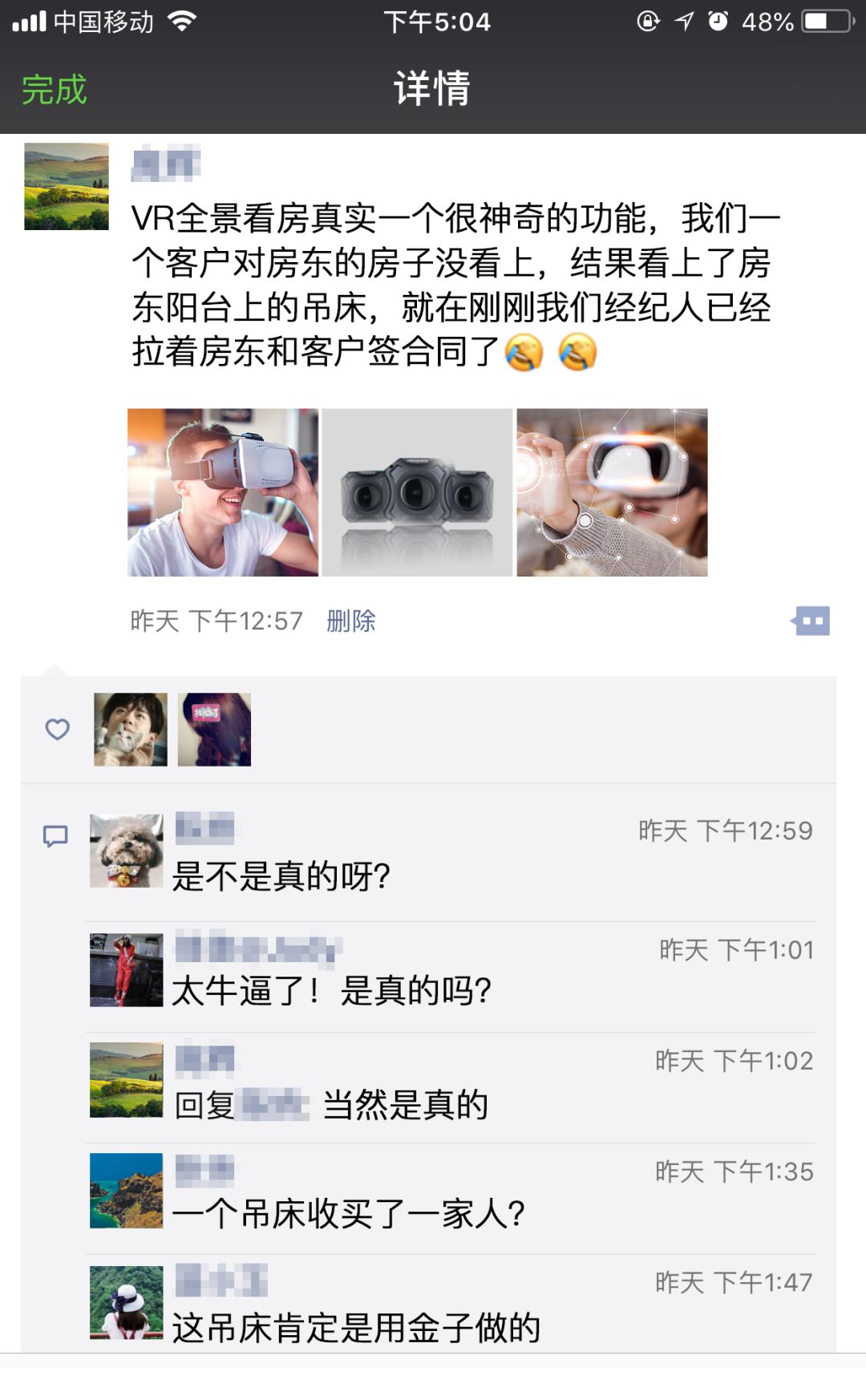Screen dimensions: 866x1400
Task: Open first liker's avatar holding a cat
Action: pos(131,730)
